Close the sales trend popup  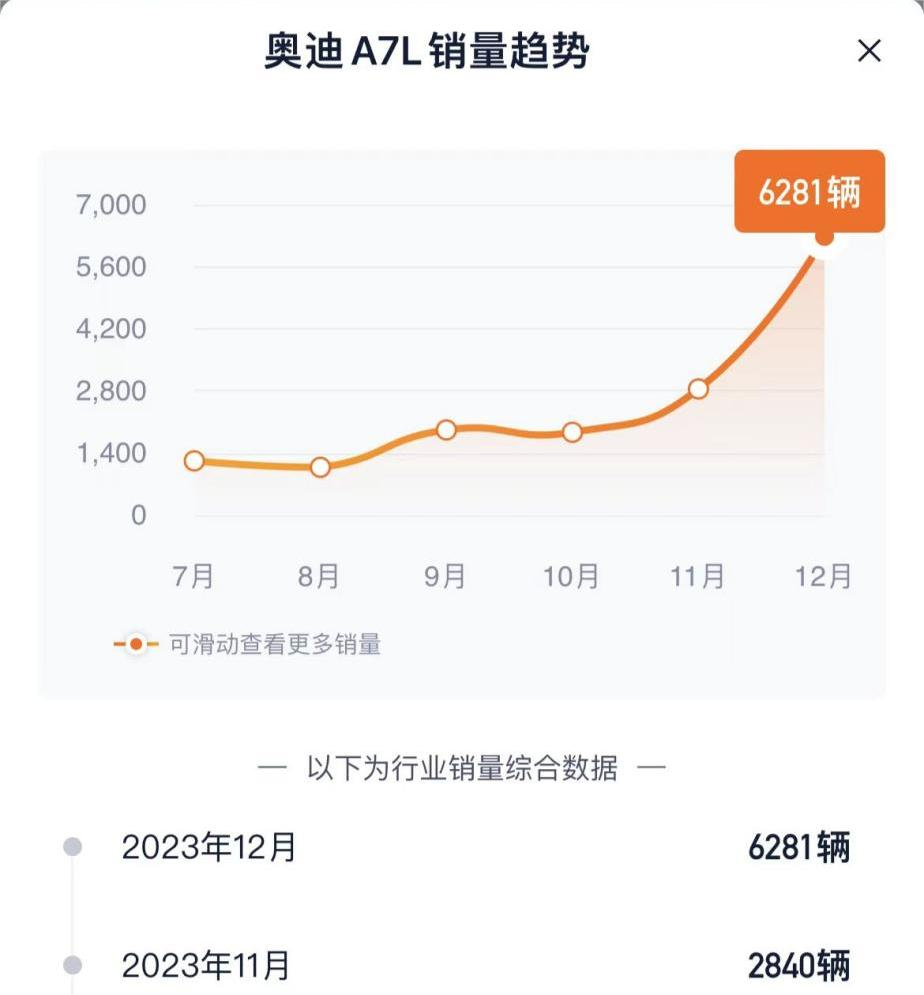869,52
